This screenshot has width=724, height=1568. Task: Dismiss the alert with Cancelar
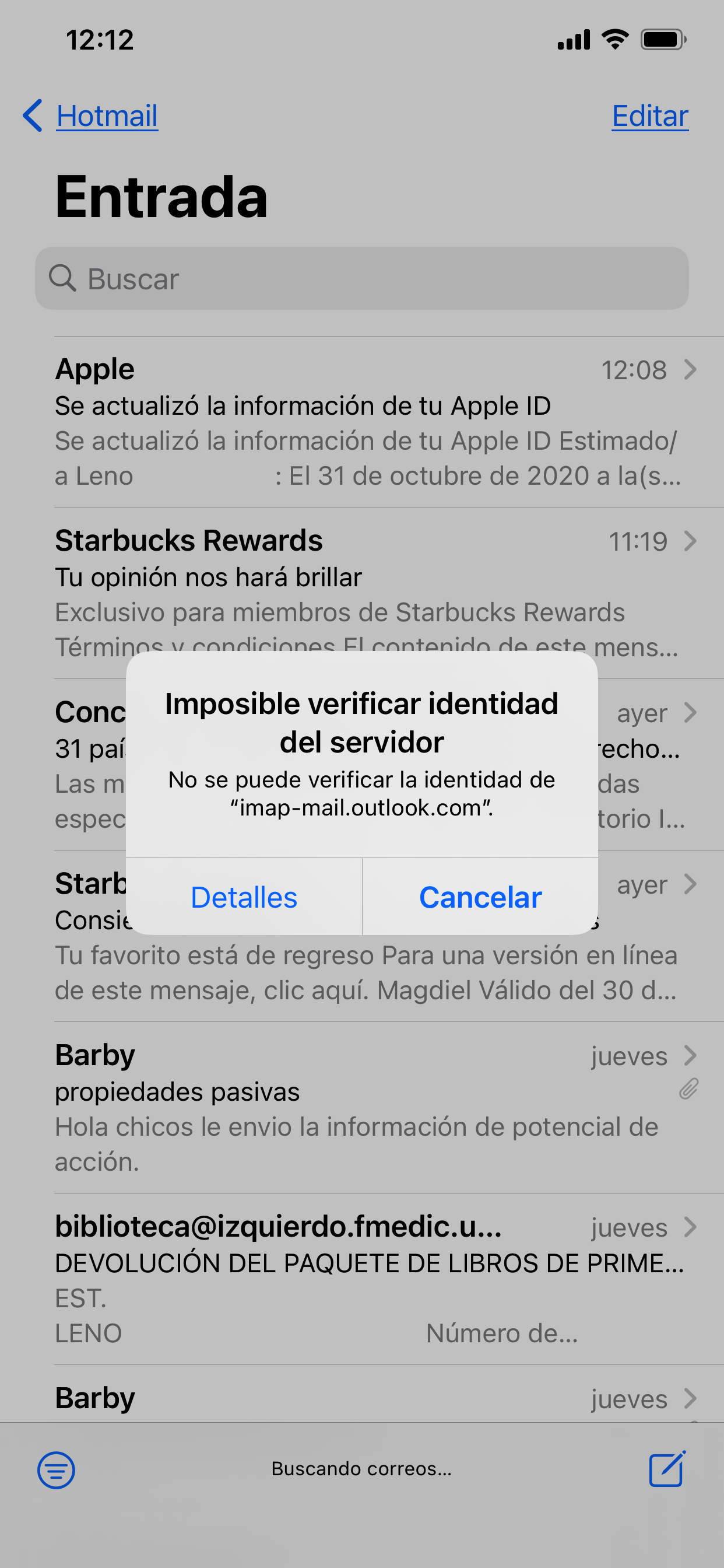(480, 897)
